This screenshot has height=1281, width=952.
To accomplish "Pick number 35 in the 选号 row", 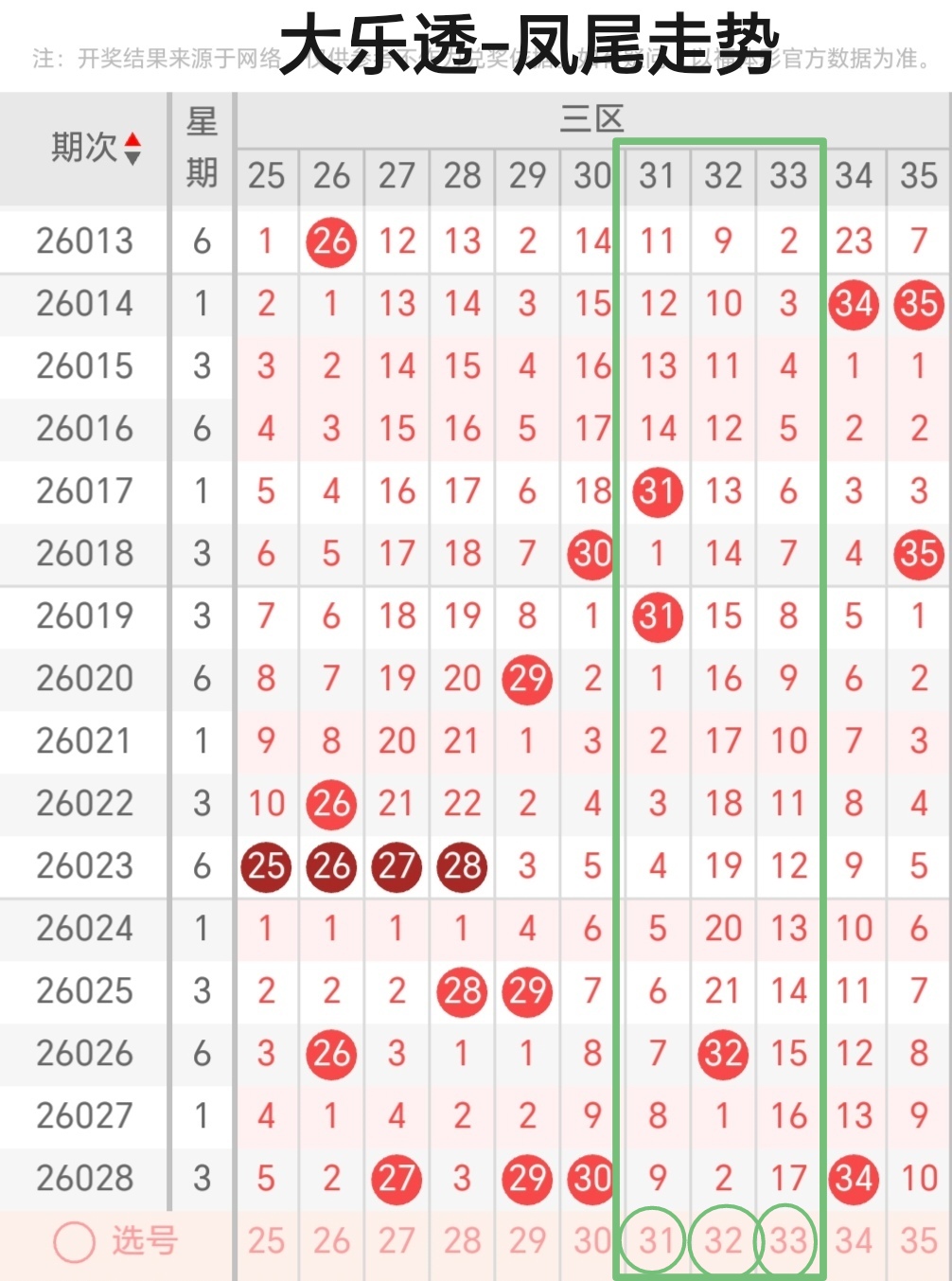I will [x=919, y=1240].
